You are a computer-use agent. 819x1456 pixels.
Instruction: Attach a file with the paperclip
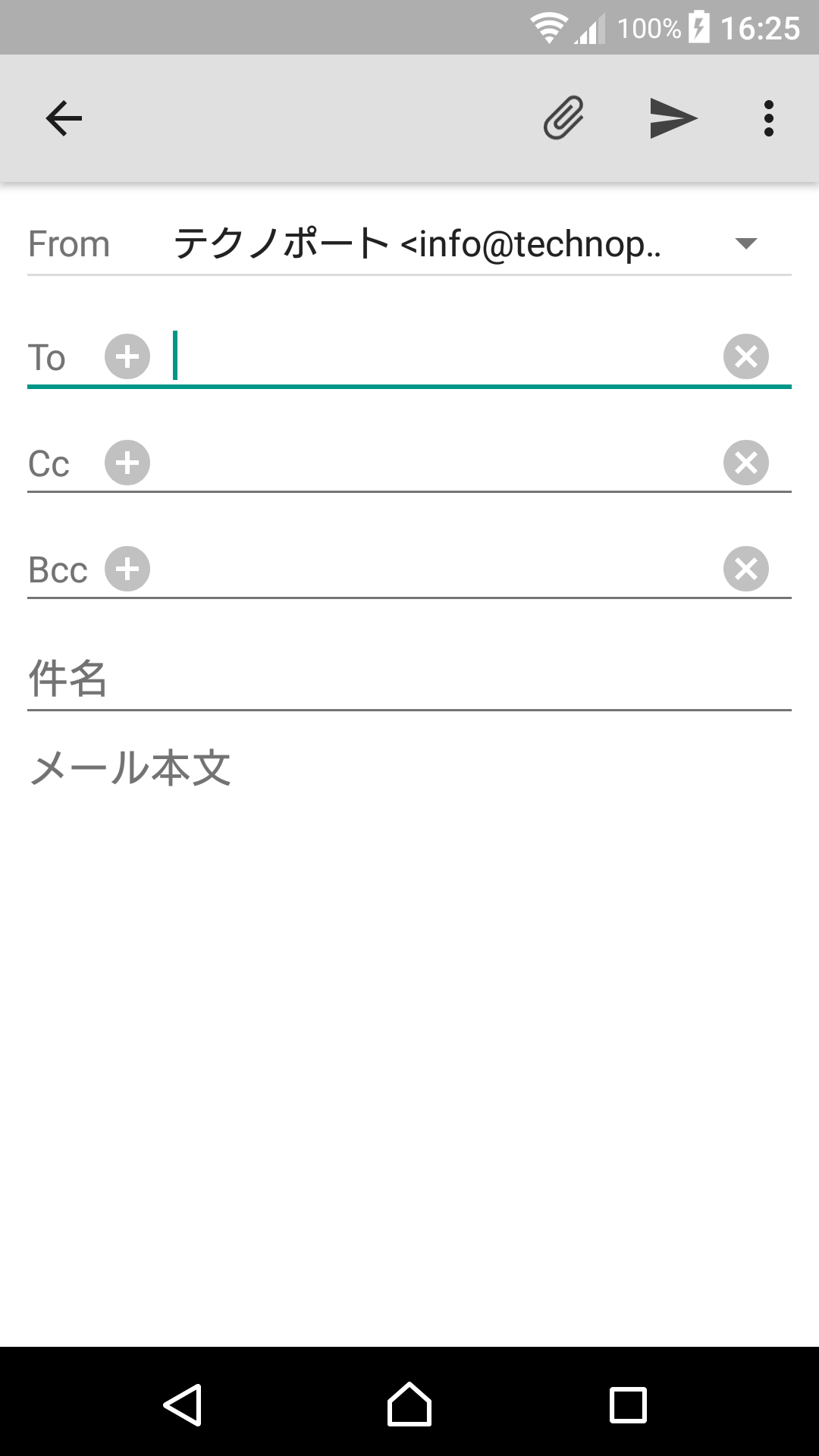pyautogui.click(x=564, y=118)
